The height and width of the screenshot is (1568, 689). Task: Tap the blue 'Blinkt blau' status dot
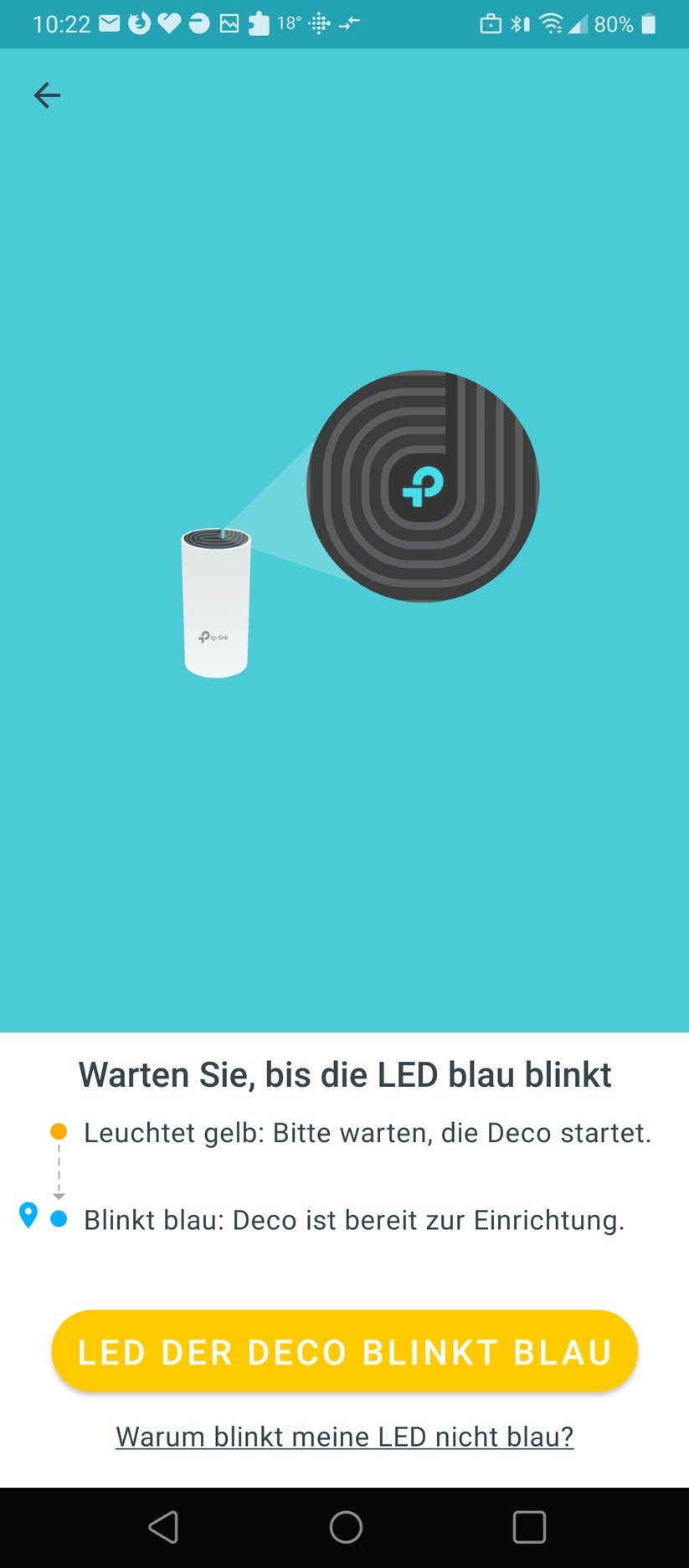pyautogui.click(x=58, y=1219)
